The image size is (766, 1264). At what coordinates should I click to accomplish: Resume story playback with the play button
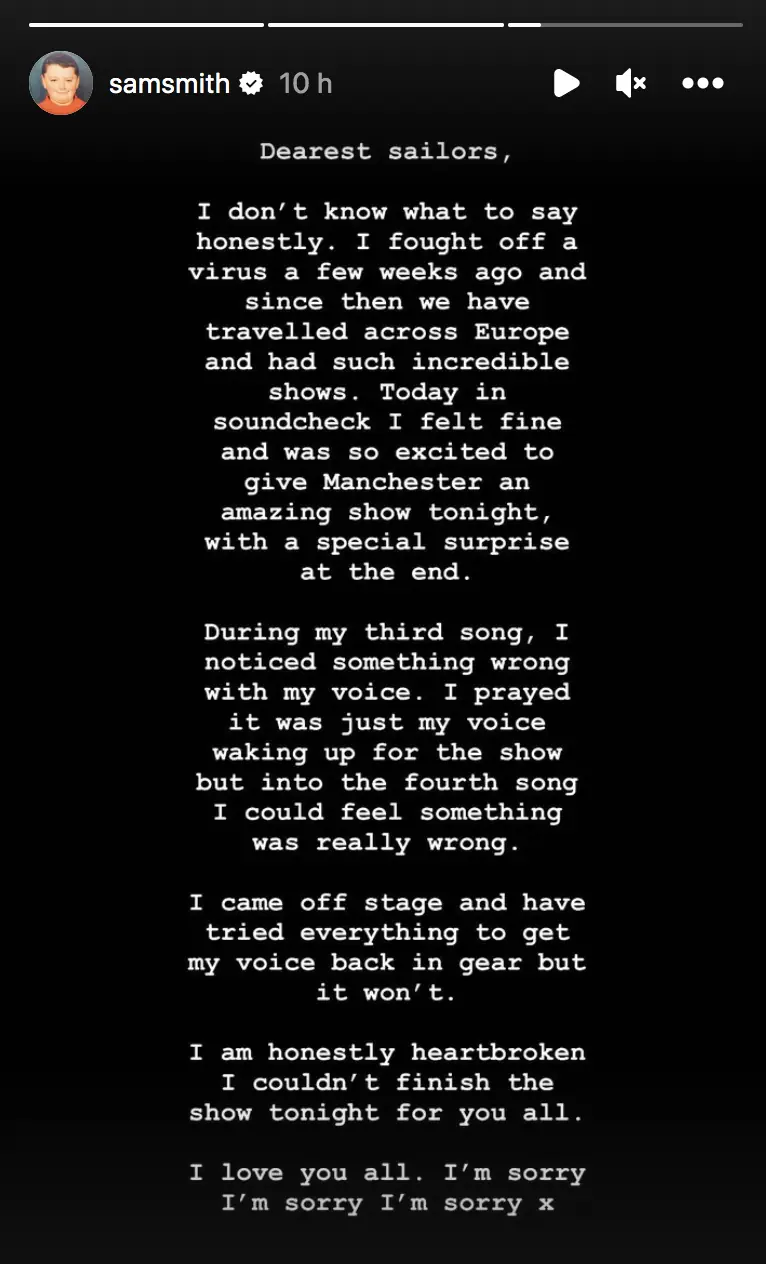pyautogui.click(x=566, y=83)
